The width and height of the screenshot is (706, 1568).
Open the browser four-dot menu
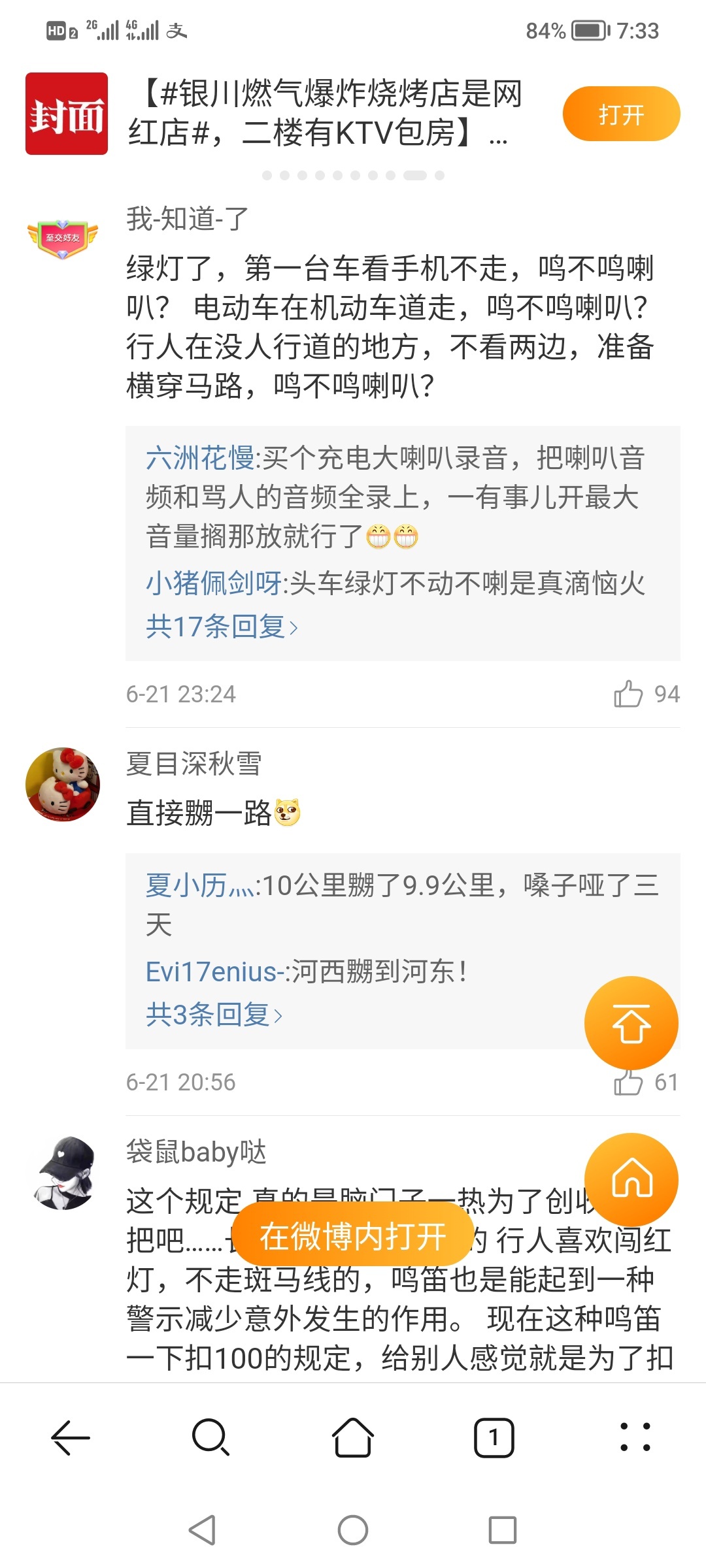[634, 1439]
